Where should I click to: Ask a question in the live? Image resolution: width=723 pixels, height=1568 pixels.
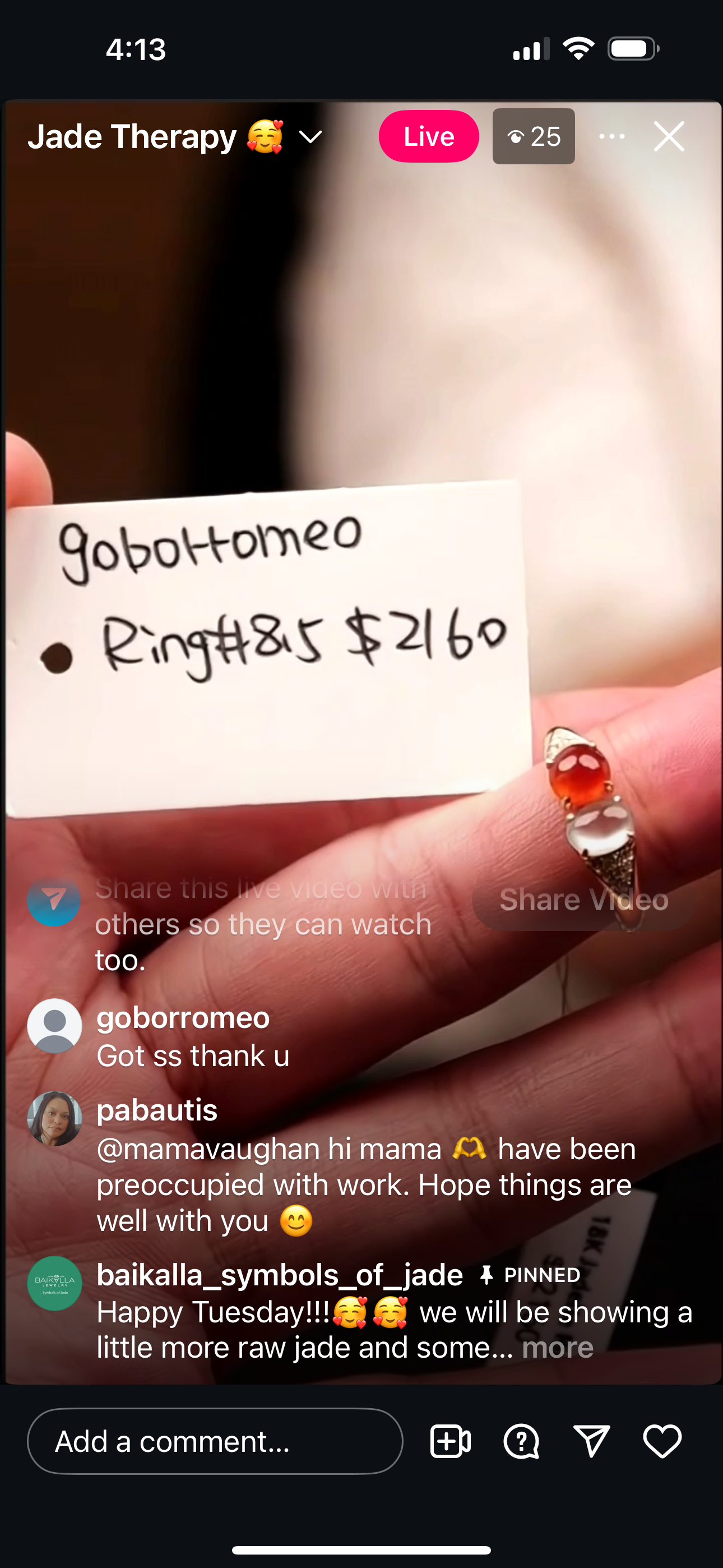tap(522, 1441)
